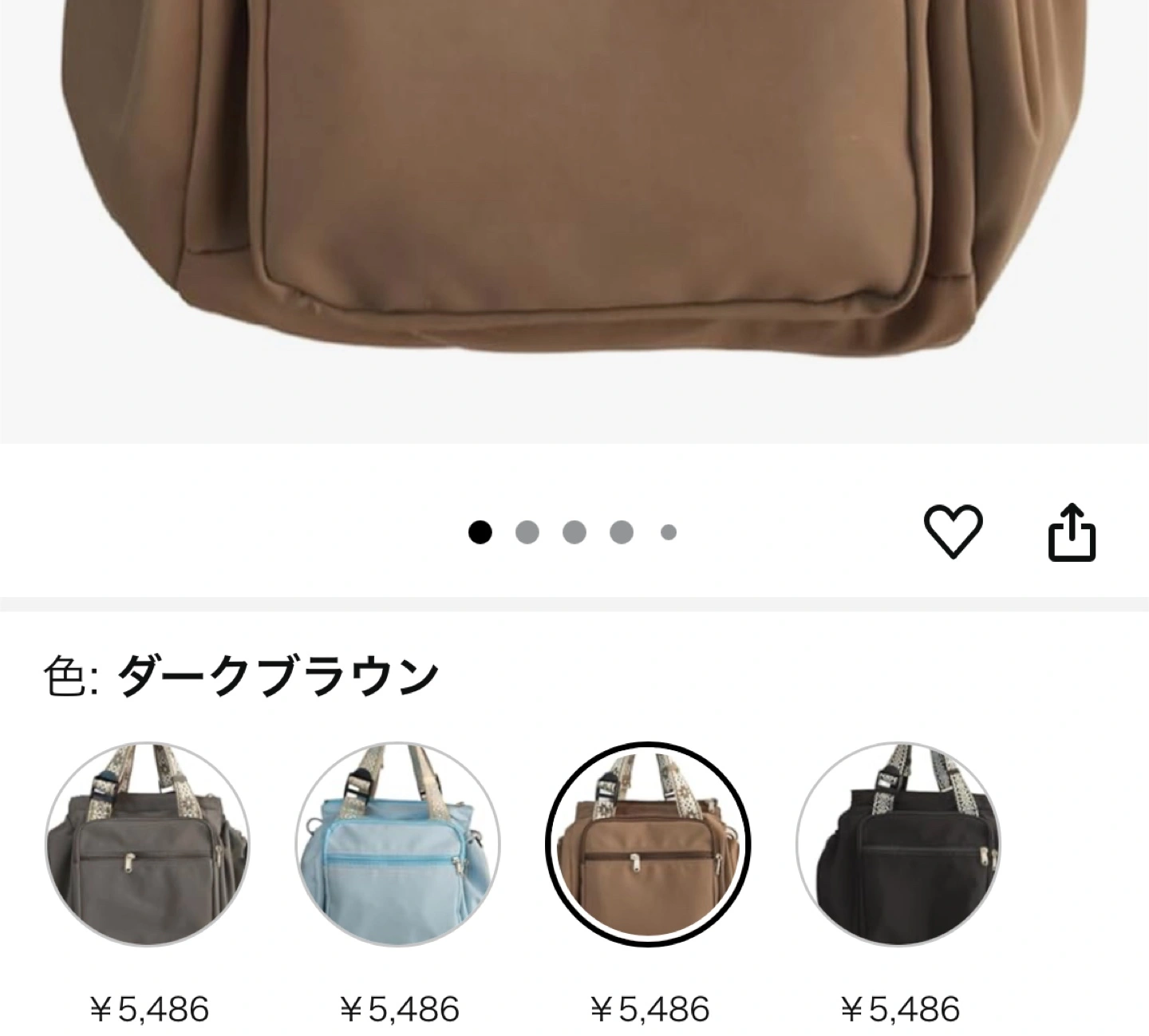Select the dark brown bag color swatch

[648, 845]
